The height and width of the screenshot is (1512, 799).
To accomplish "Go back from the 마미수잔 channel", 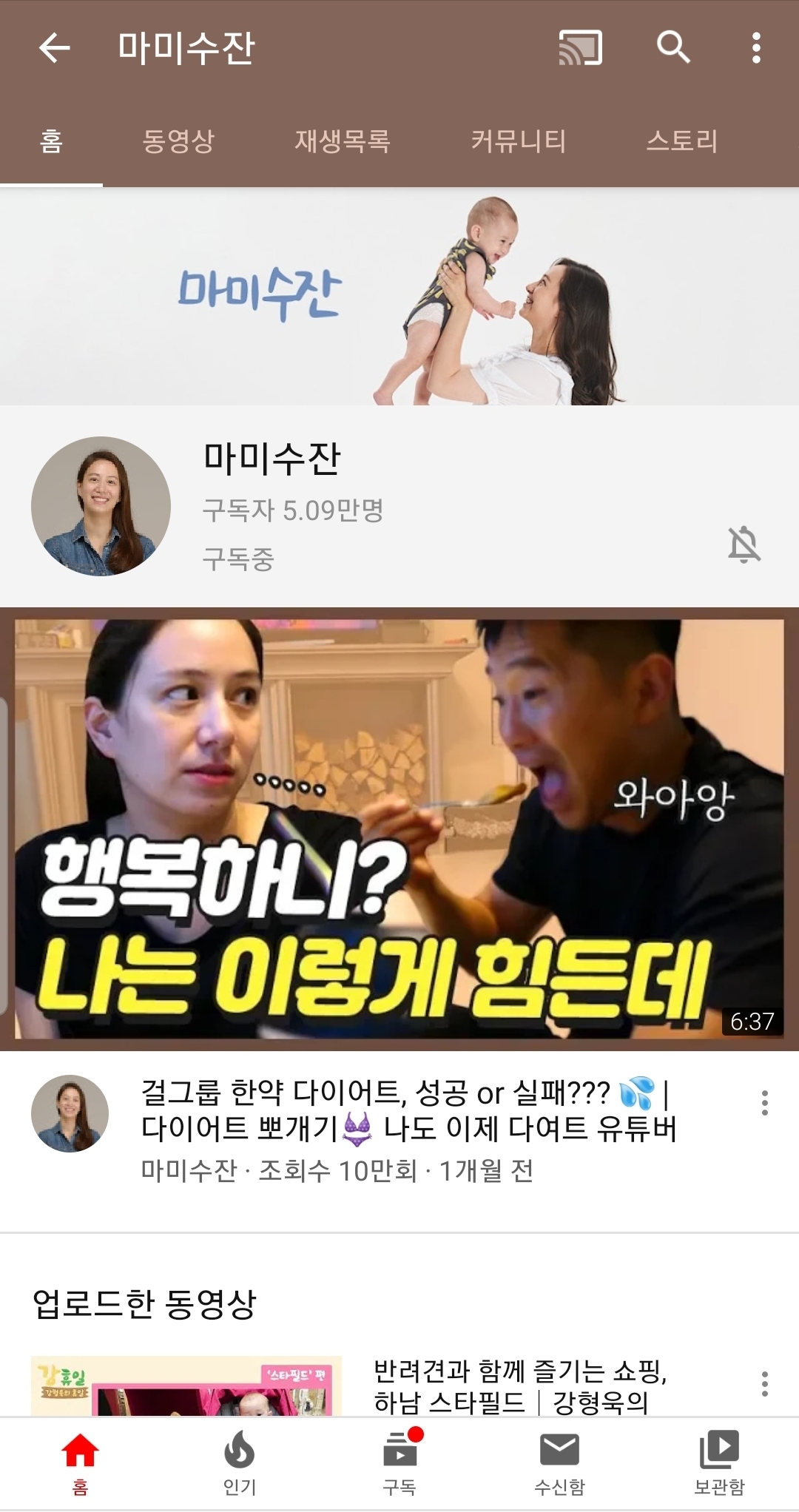I will coord(54,49).
